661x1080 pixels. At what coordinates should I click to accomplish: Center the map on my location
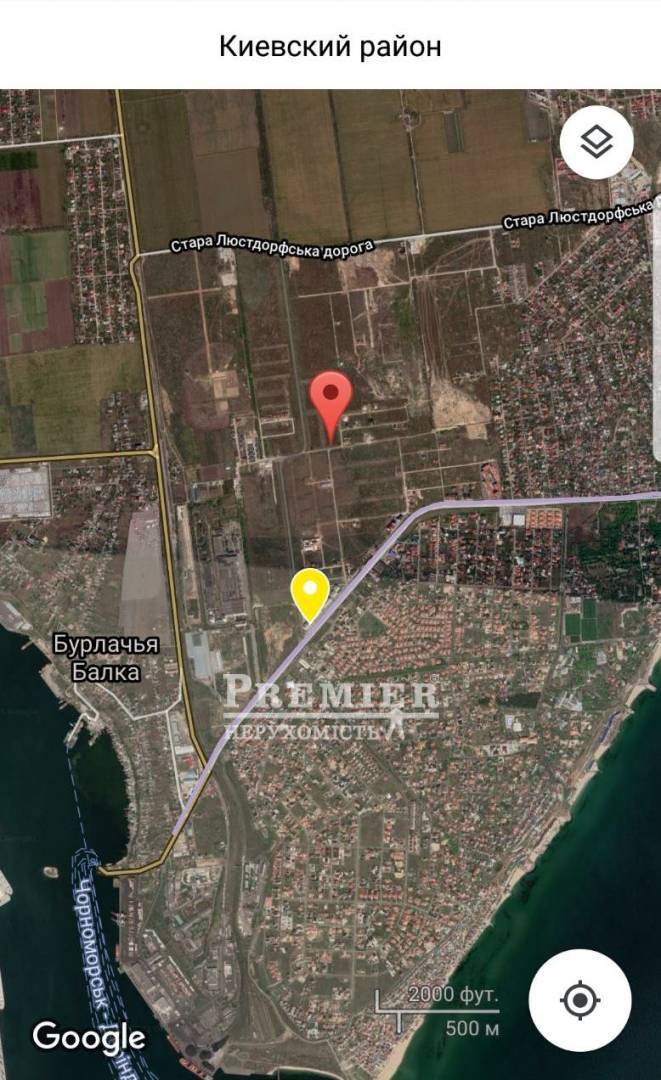(580, 1000)
